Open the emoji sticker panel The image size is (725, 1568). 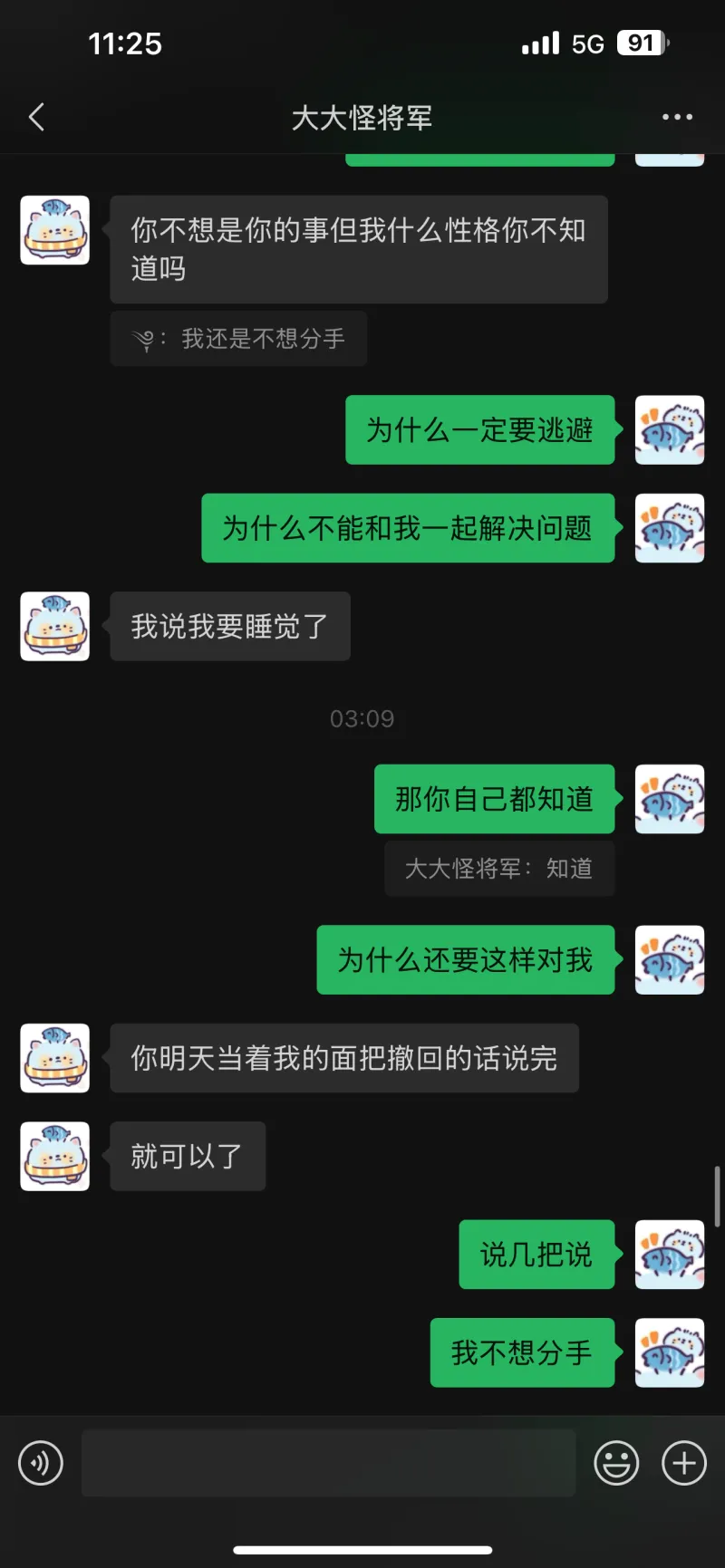coord(616,1463)
